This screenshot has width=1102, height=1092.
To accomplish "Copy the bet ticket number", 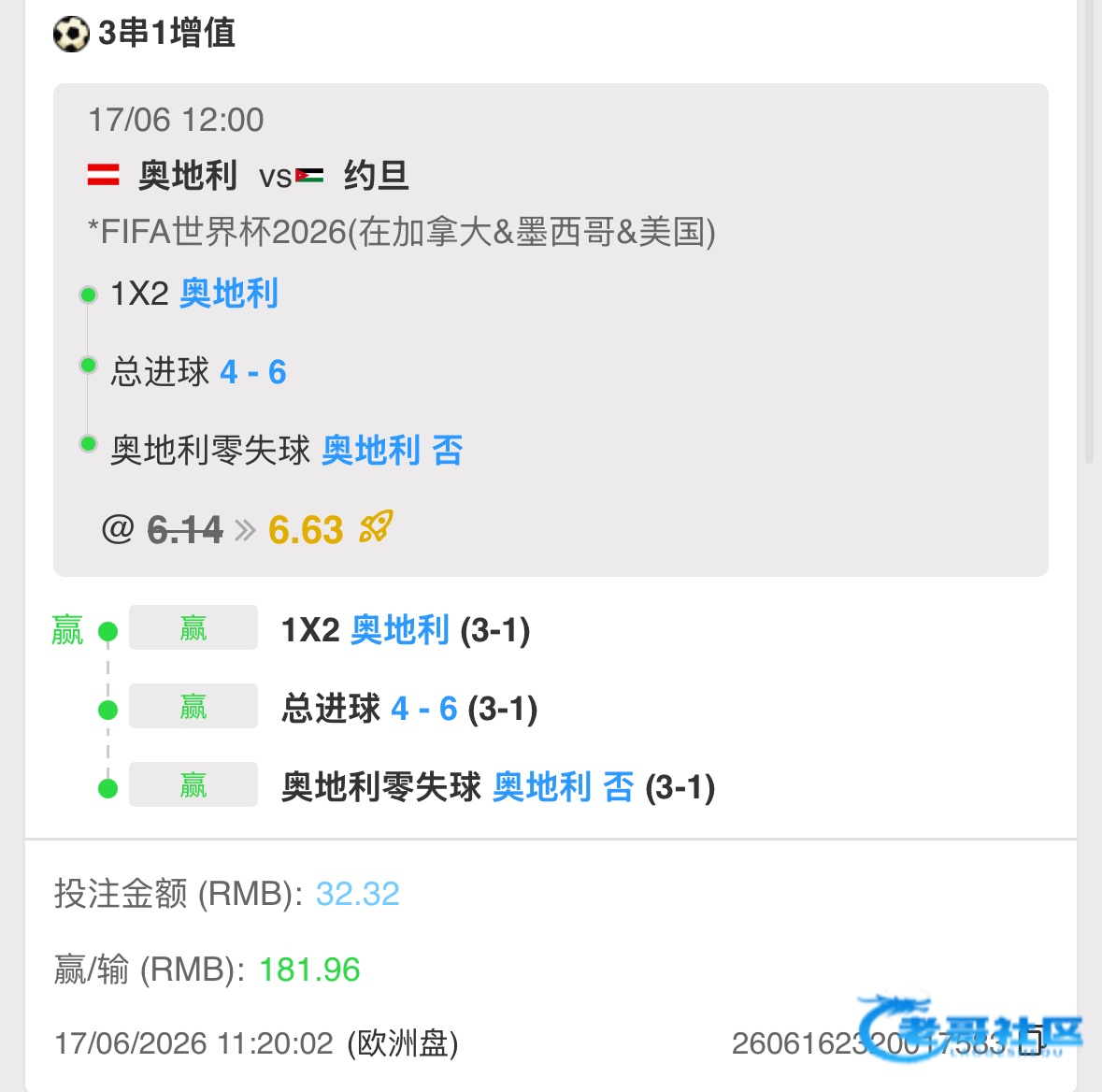I will [1032, 1042].
